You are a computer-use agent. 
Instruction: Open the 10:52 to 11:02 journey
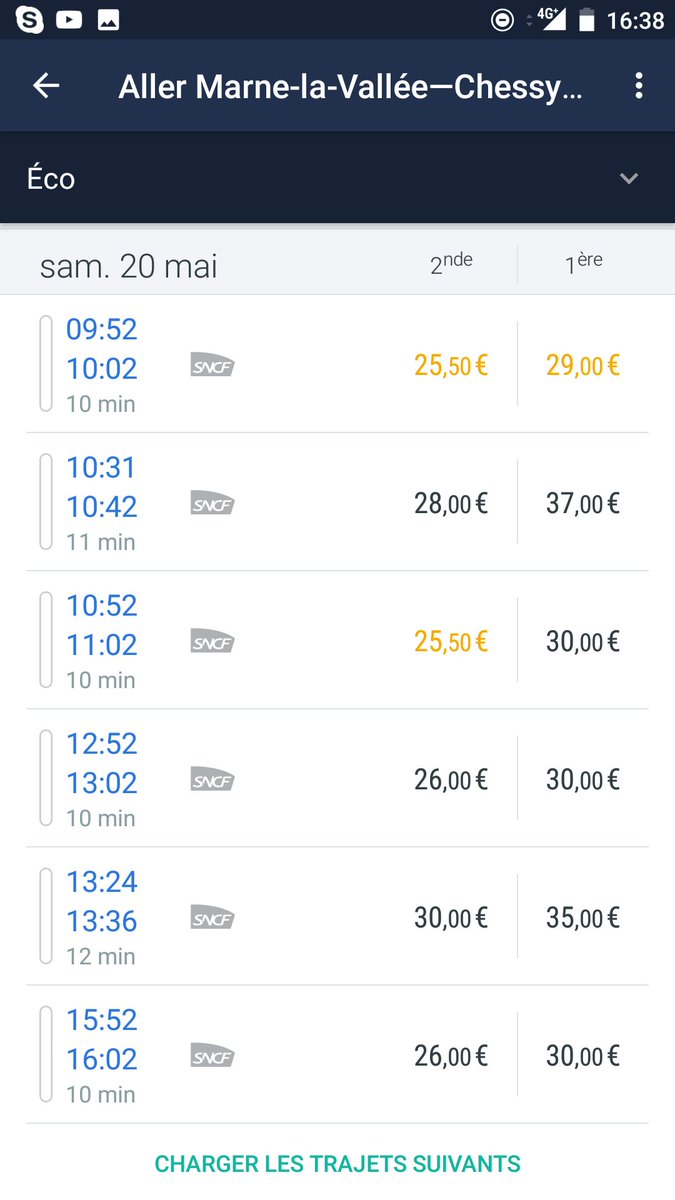(x=337, y=641)
